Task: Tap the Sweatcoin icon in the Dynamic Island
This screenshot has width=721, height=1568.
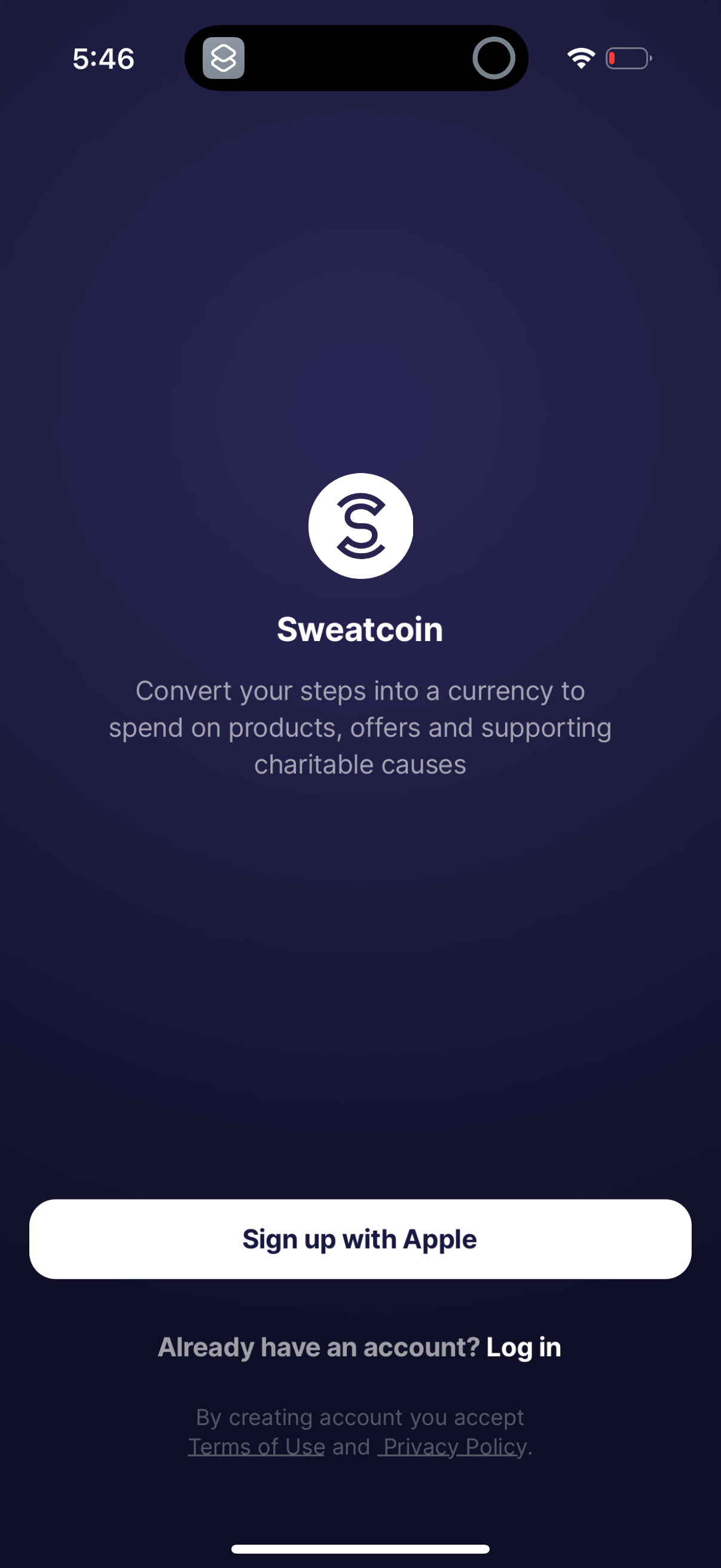Action: [224, 59]
